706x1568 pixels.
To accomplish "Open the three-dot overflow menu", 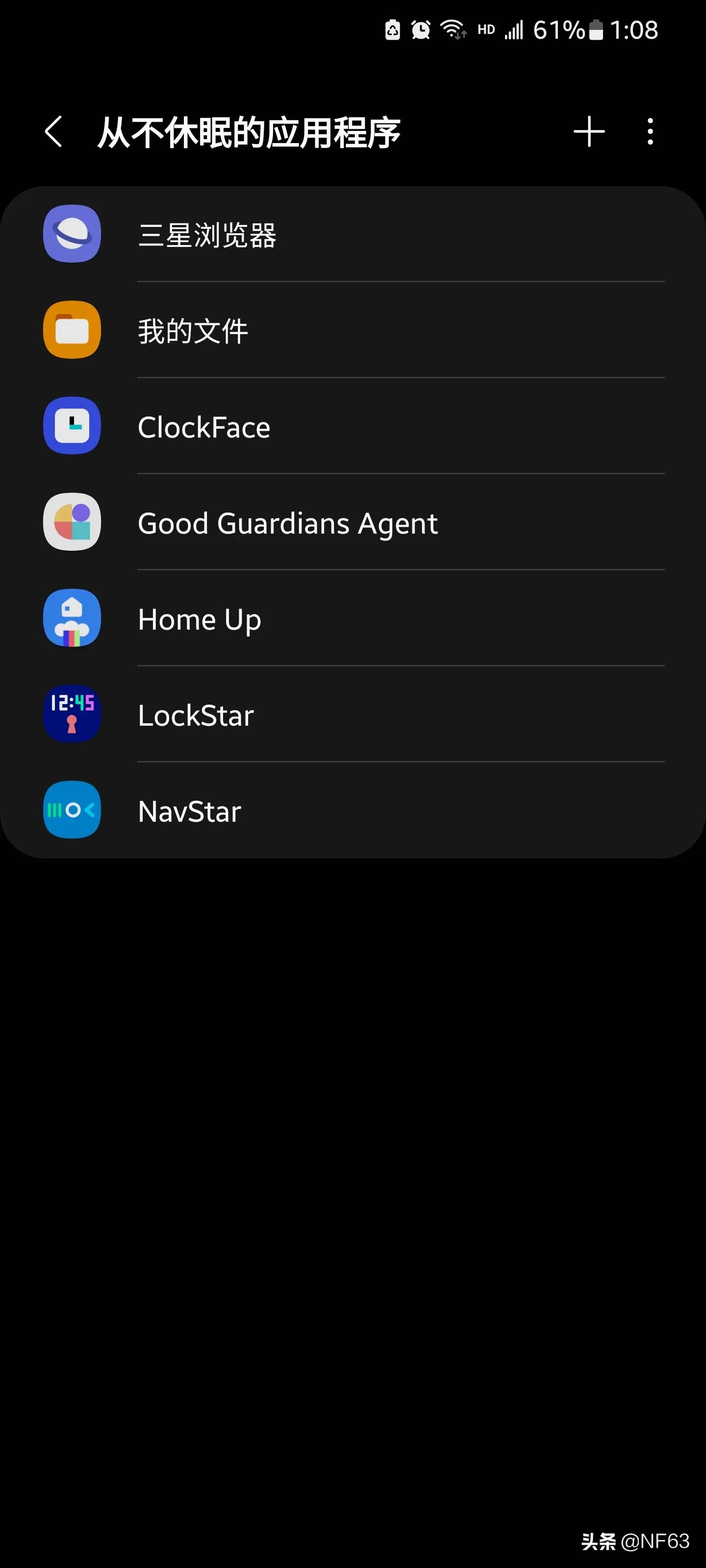I will (650, 131).
